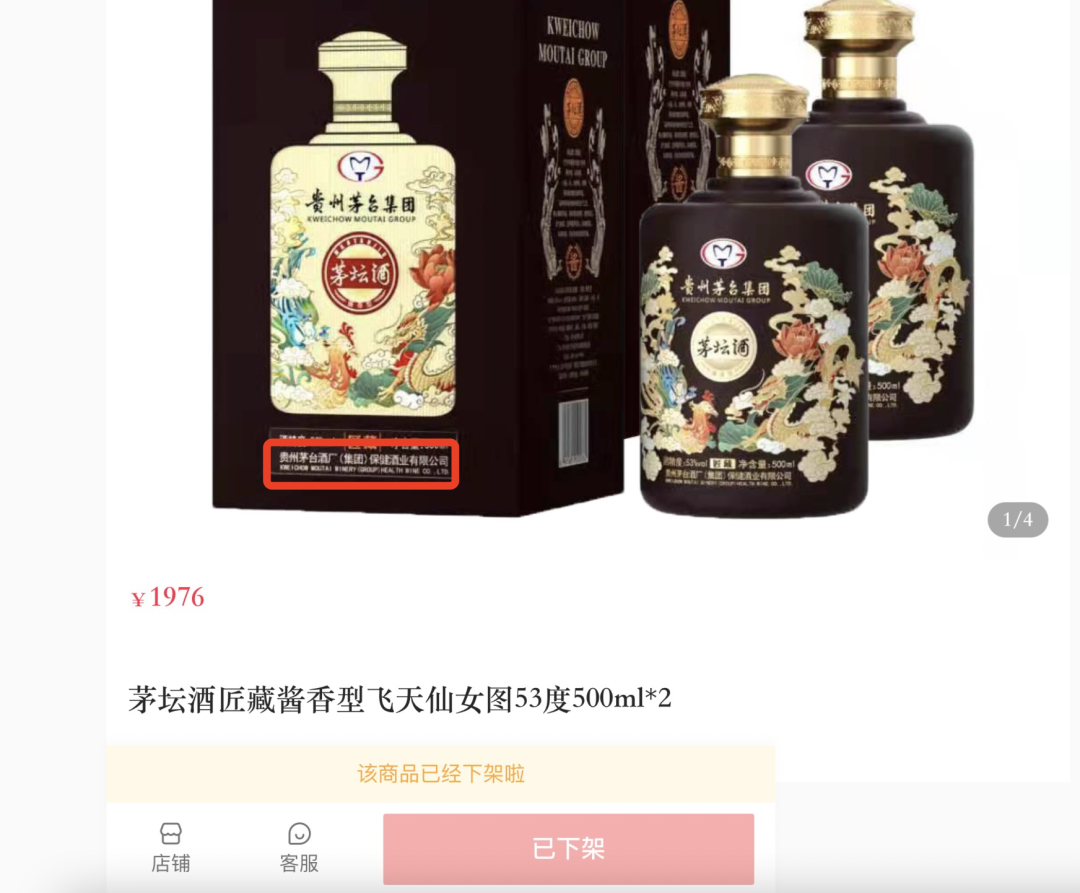Contact 客服 customer service
The image size is (1080, 893).
point(299,847)
